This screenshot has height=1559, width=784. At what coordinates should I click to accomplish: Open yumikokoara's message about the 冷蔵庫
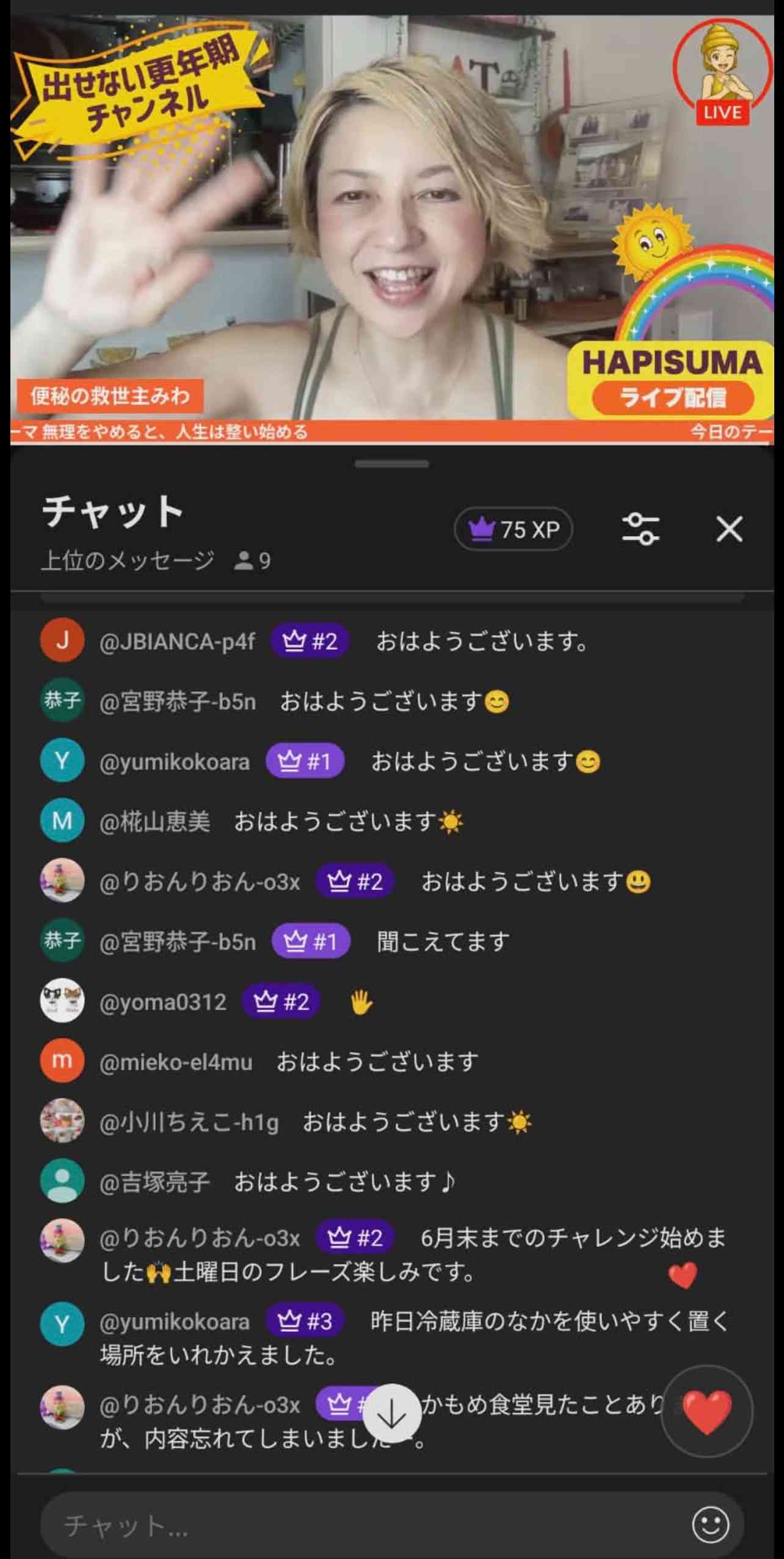click(415, 1339)
